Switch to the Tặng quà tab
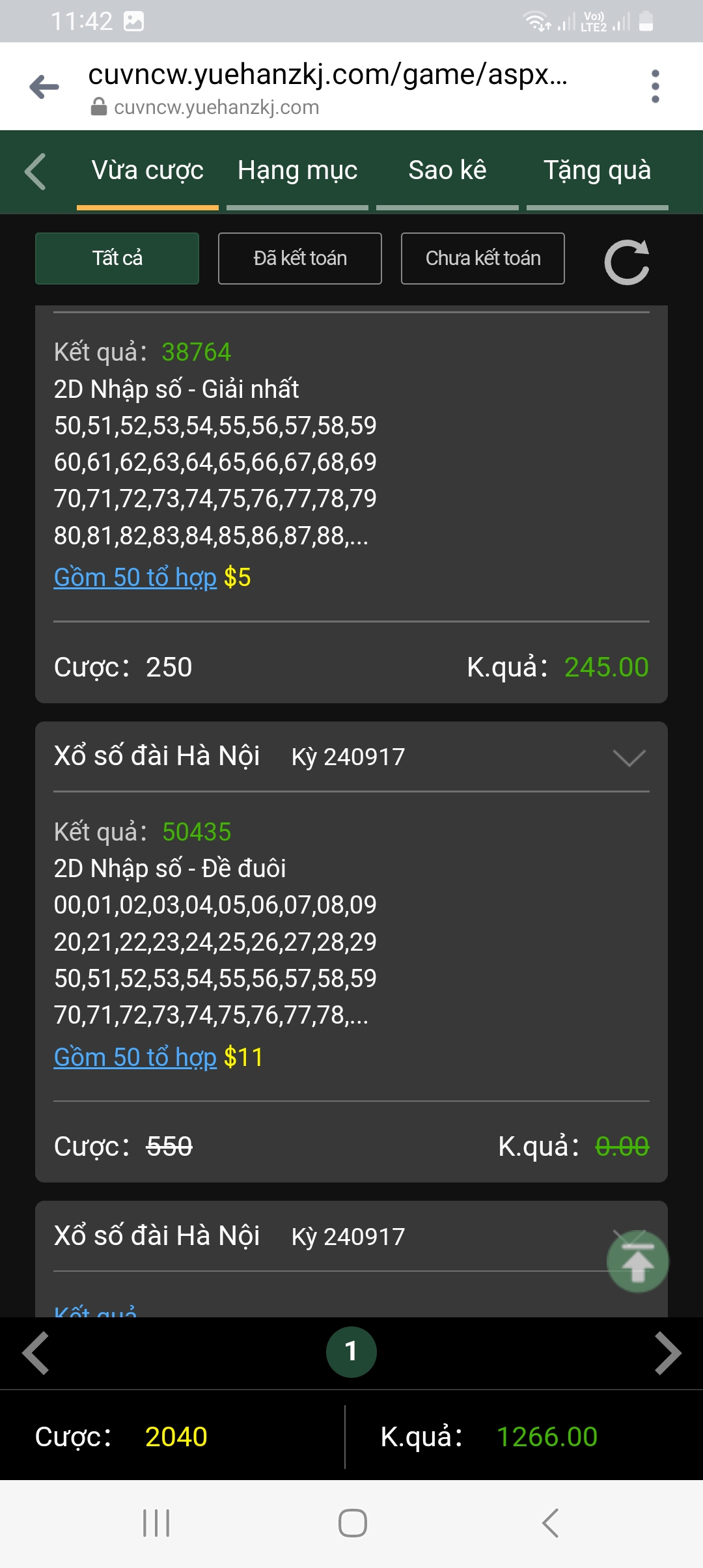Viewport: 703px width, 1568px height. pyautogui.click(x=598, y=171)
